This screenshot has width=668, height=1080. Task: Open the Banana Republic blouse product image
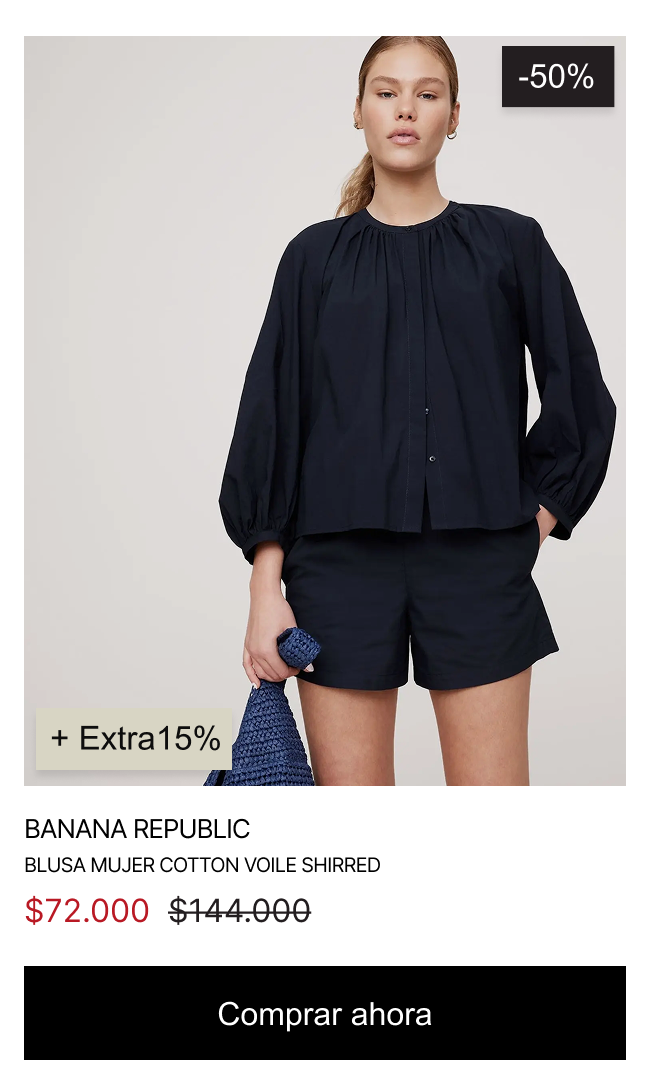point(324,410)
